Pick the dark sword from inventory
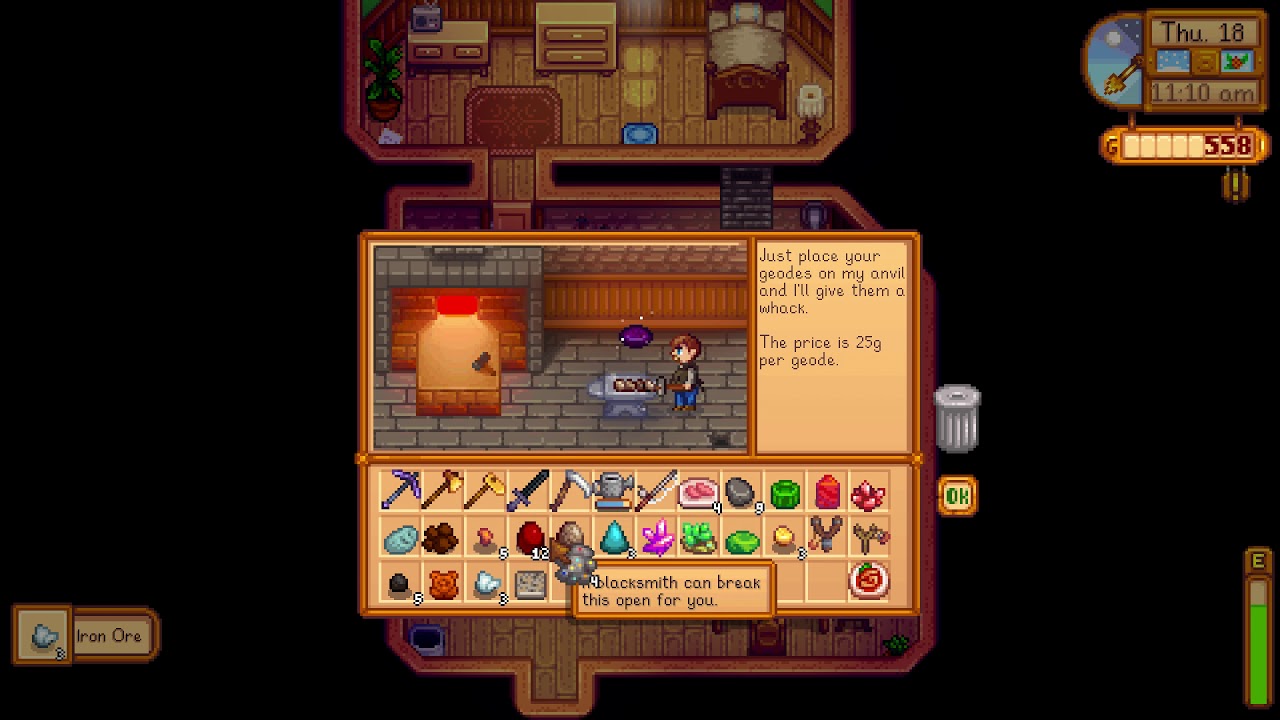Screen dimensions: 1280x720 529,491
